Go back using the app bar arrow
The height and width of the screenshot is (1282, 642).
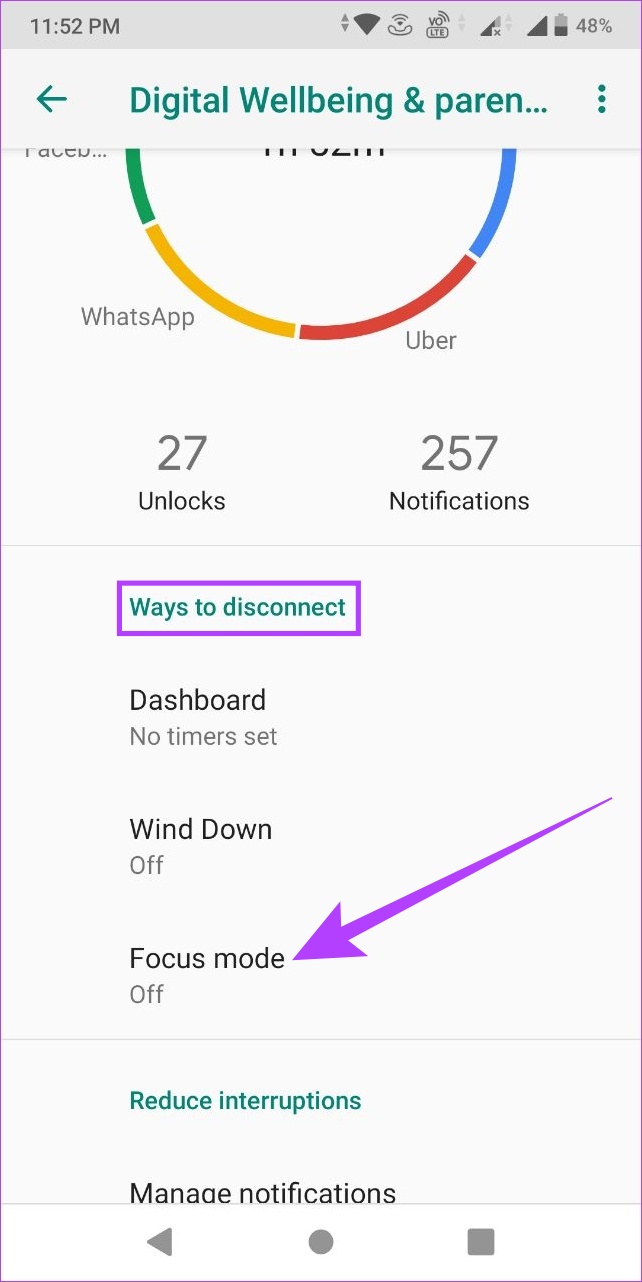(x=51, y=99)
